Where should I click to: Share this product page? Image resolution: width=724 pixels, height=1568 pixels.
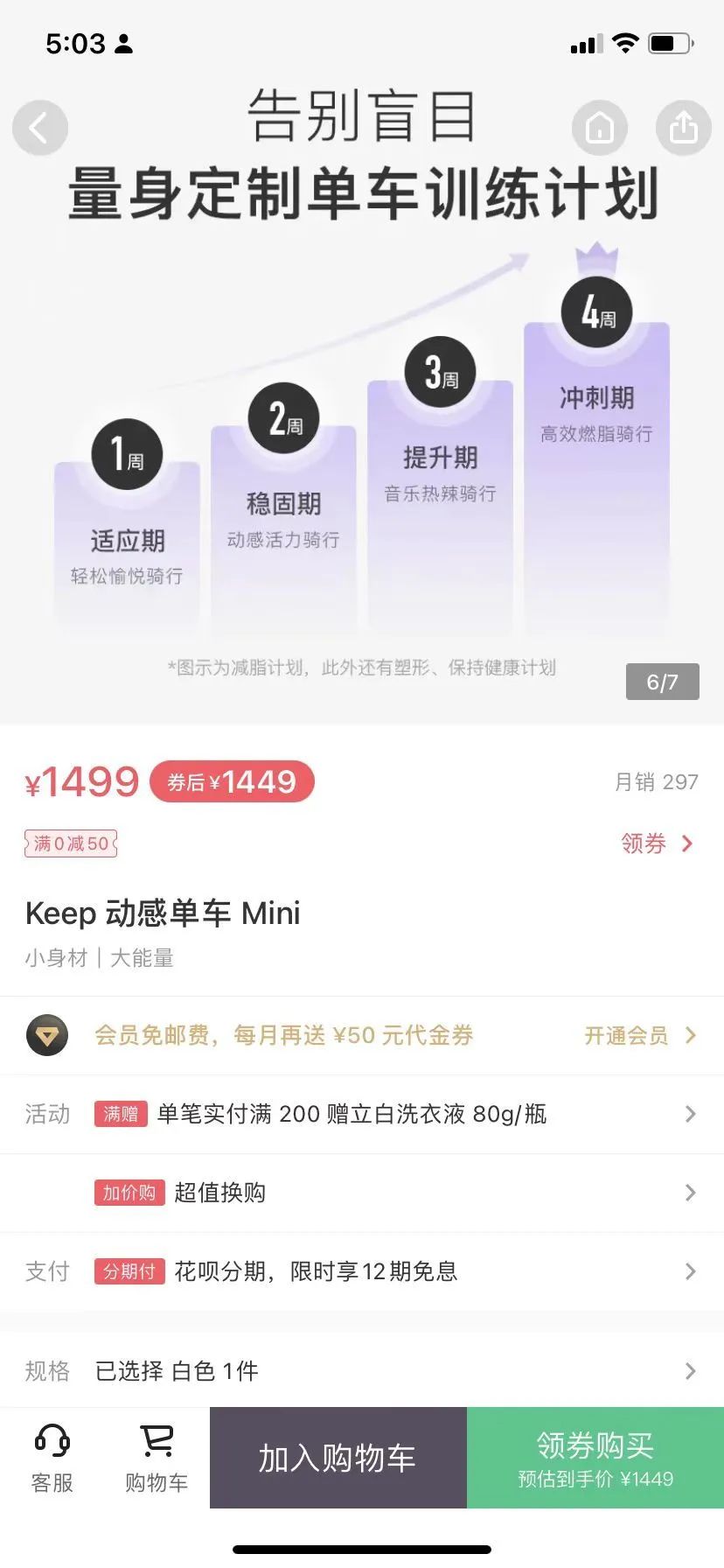coord(683,129)
